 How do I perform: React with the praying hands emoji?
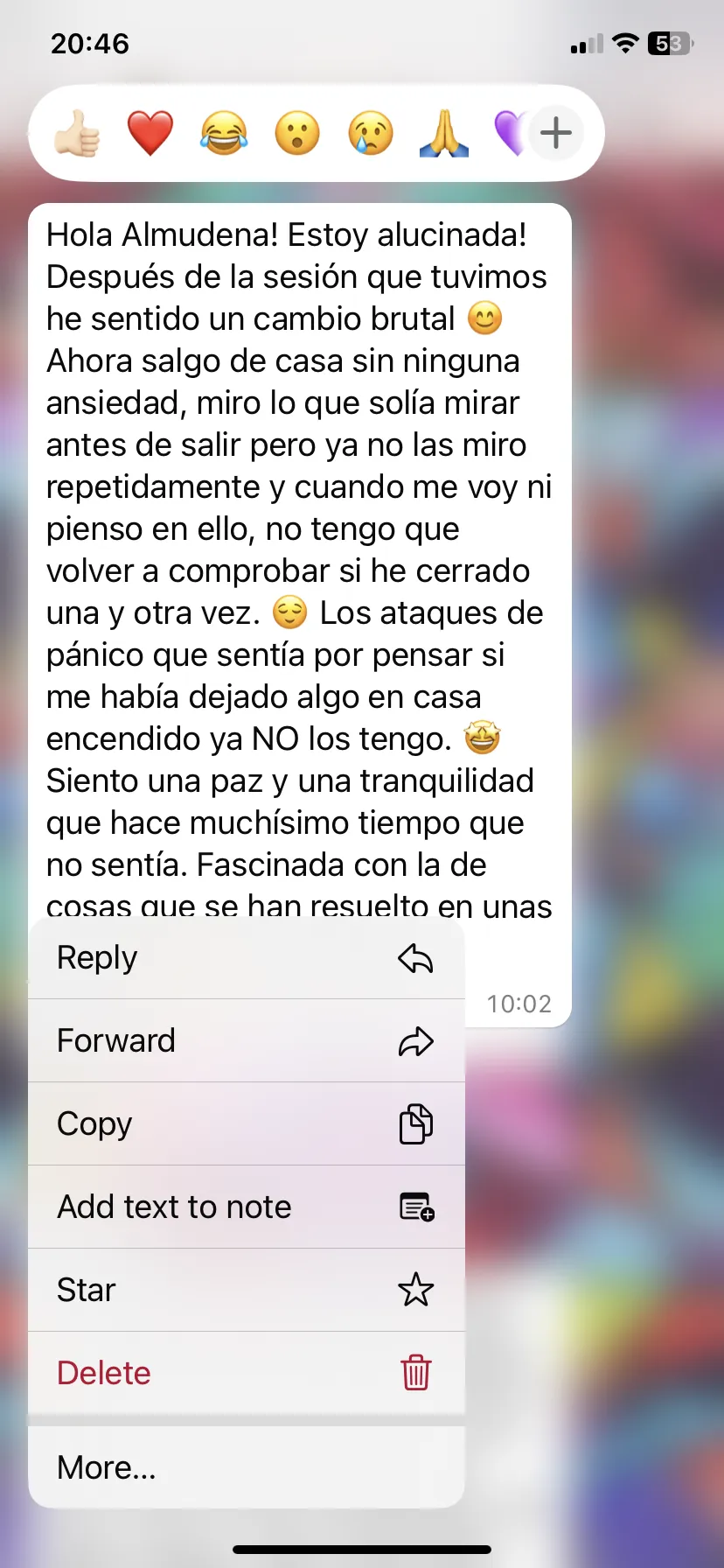click(x=444, y=133)
